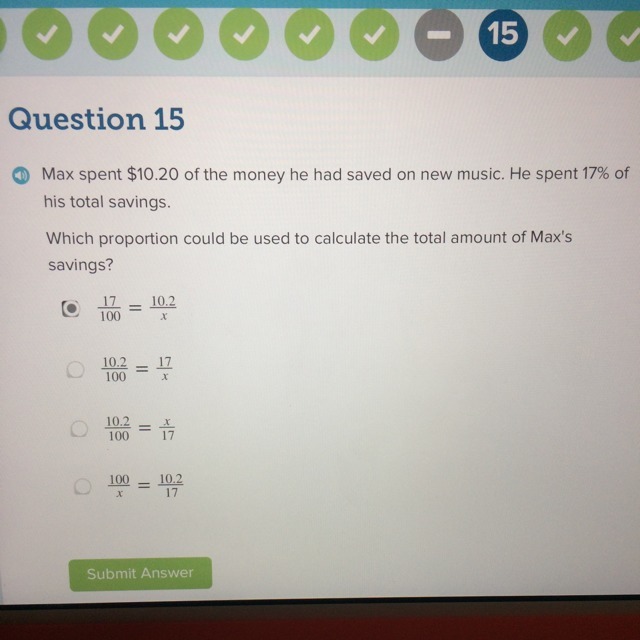Screen dimensions: 640x640
Task: Open the current question 15 circle
Action: [503, 35]
